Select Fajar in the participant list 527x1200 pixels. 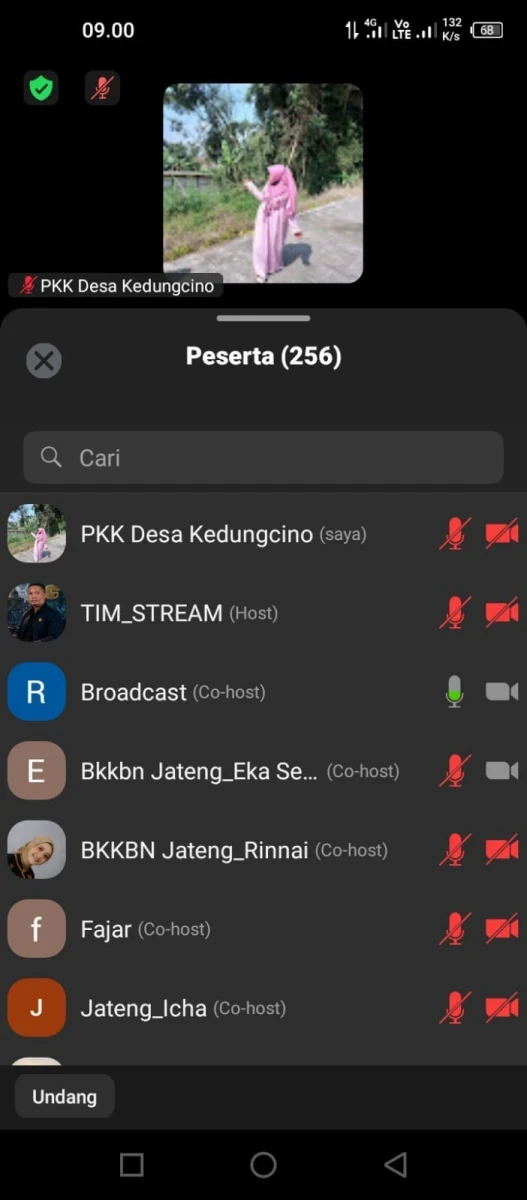263,929
